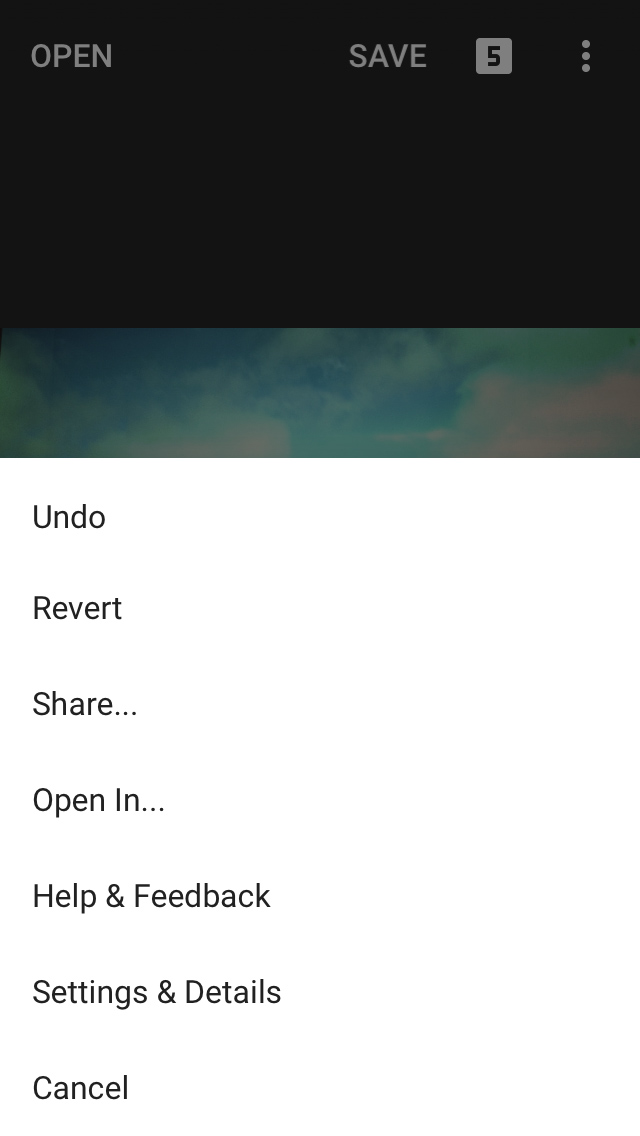
Task: Tap the OPEN button
Action: click(71, 56)
